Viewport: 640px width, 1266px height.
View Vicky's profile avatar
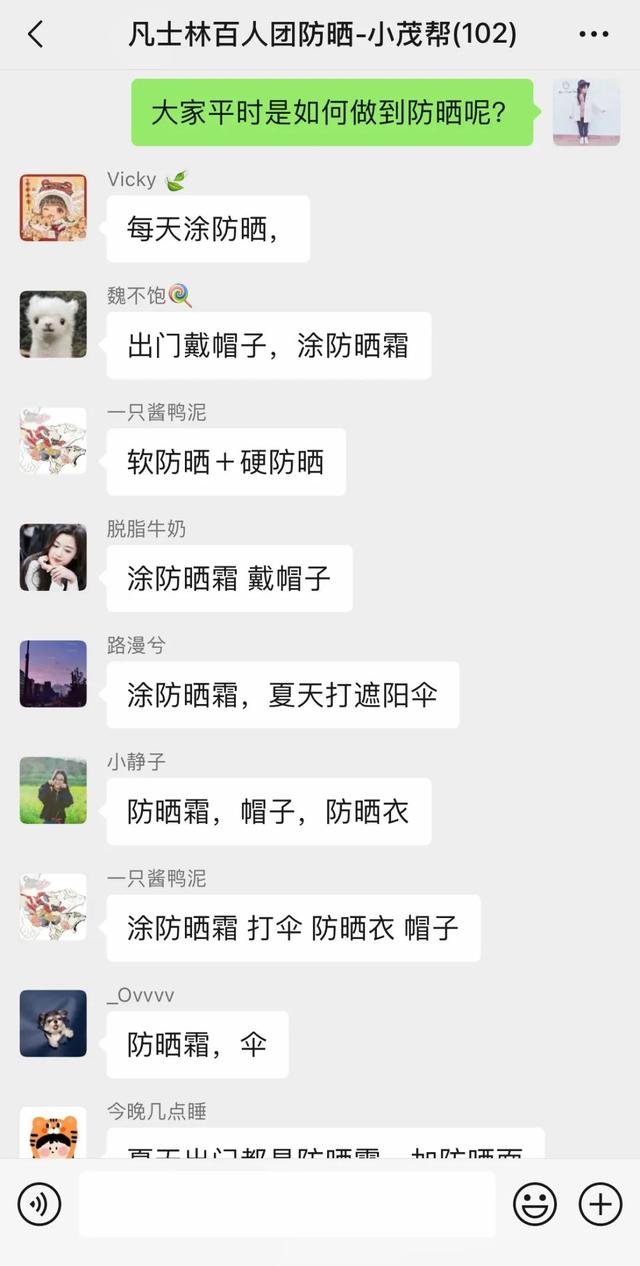coord(53,208)
